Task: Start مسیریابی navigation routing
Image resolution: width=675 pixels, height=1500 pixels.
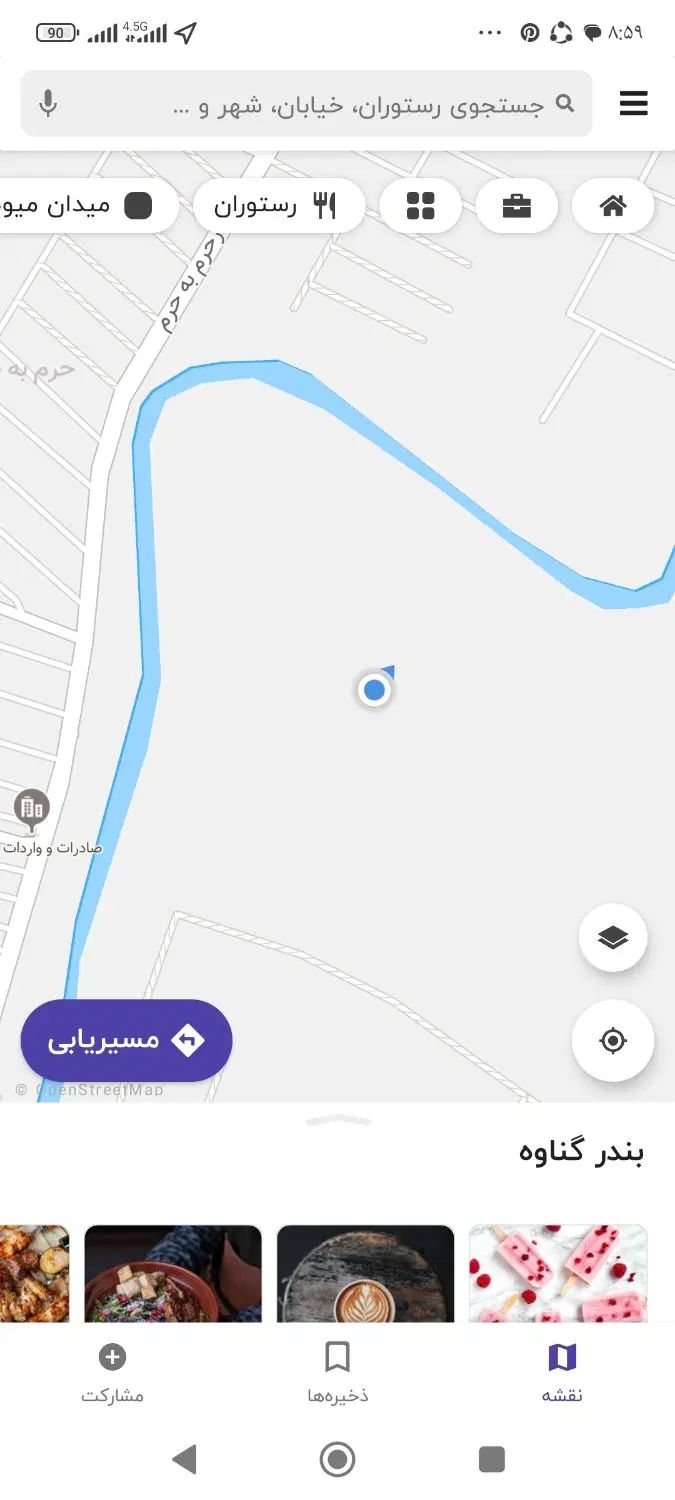Action: tap(126, 1040)
